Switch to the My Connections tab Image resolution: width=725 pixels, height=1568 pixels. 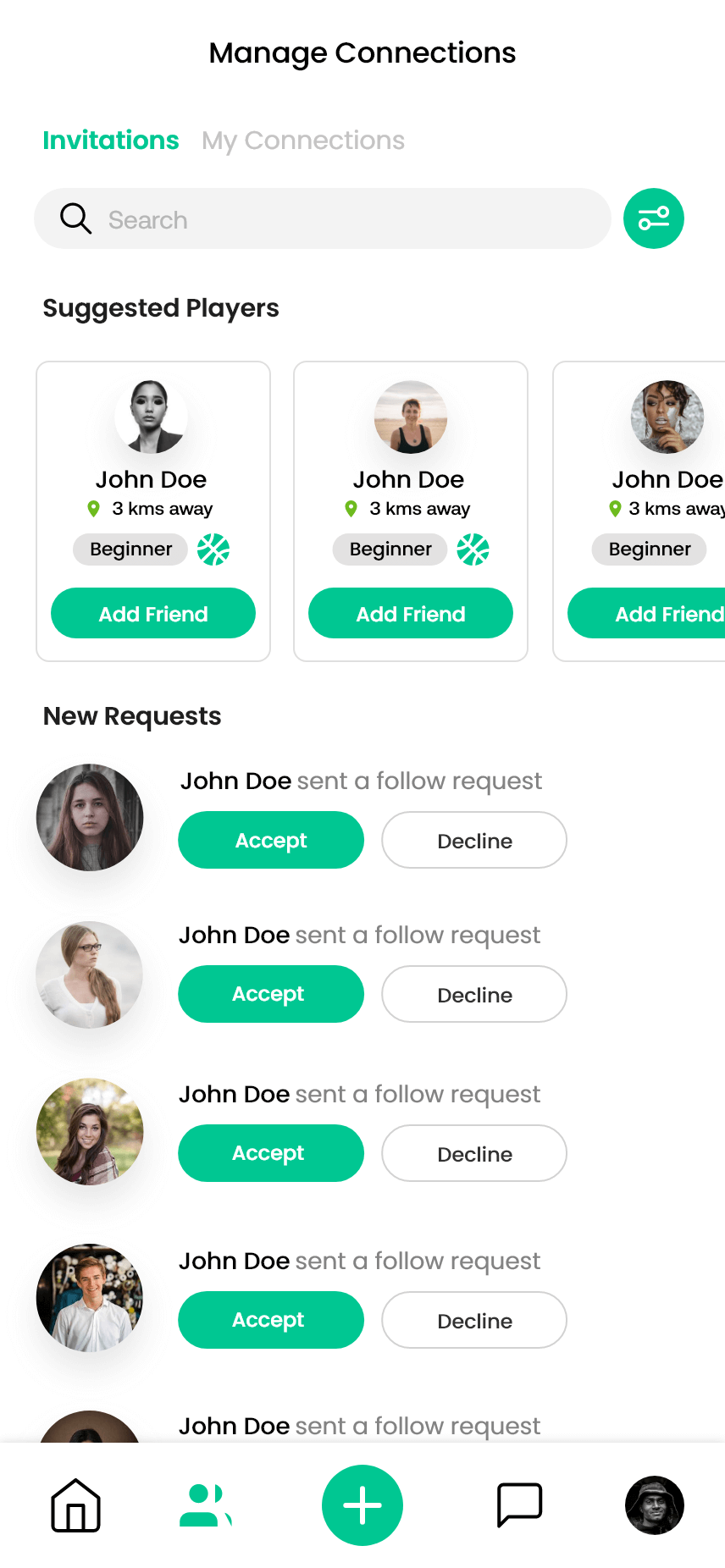(302, 141)
